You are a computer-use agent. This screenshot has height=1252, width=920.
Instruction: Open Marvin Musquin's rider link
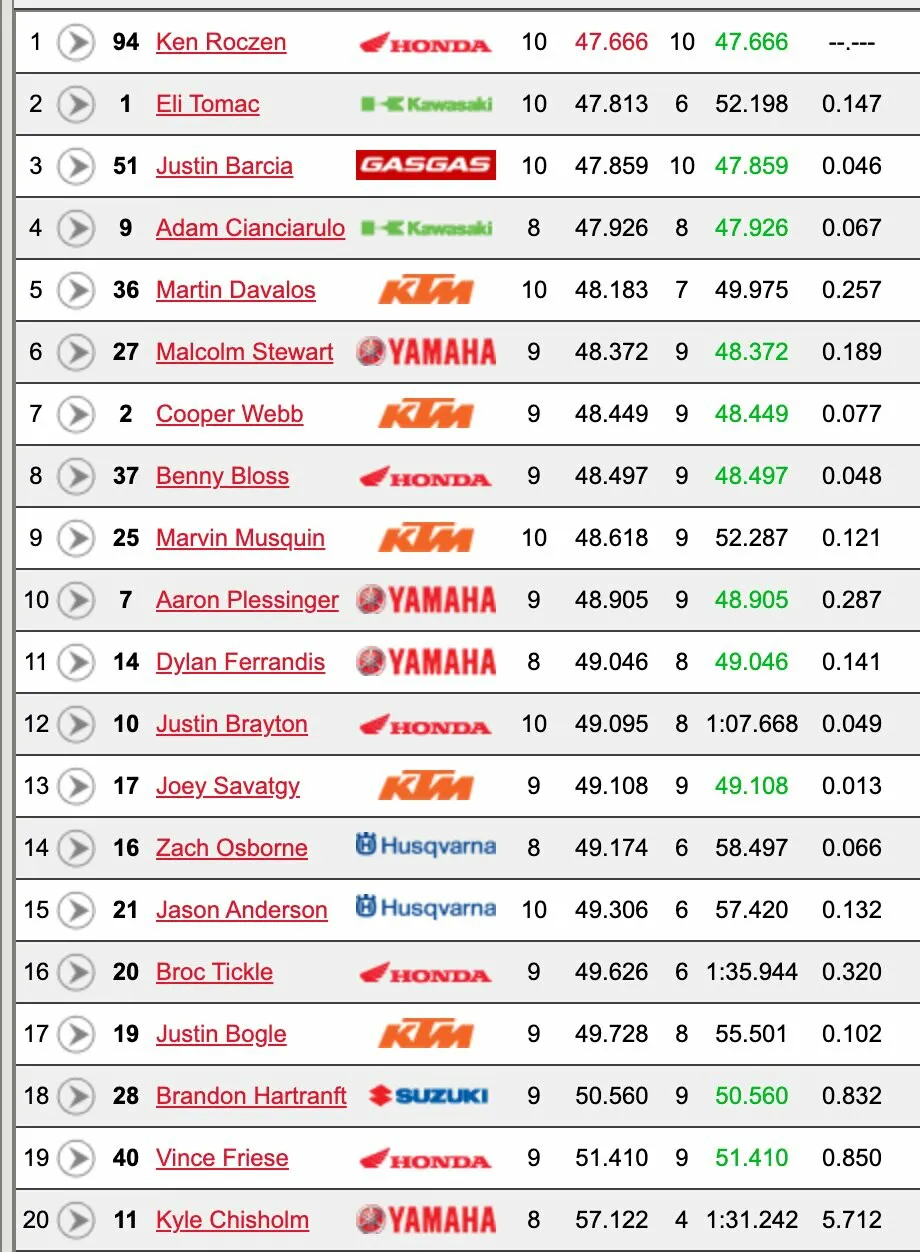pos(240,538)
